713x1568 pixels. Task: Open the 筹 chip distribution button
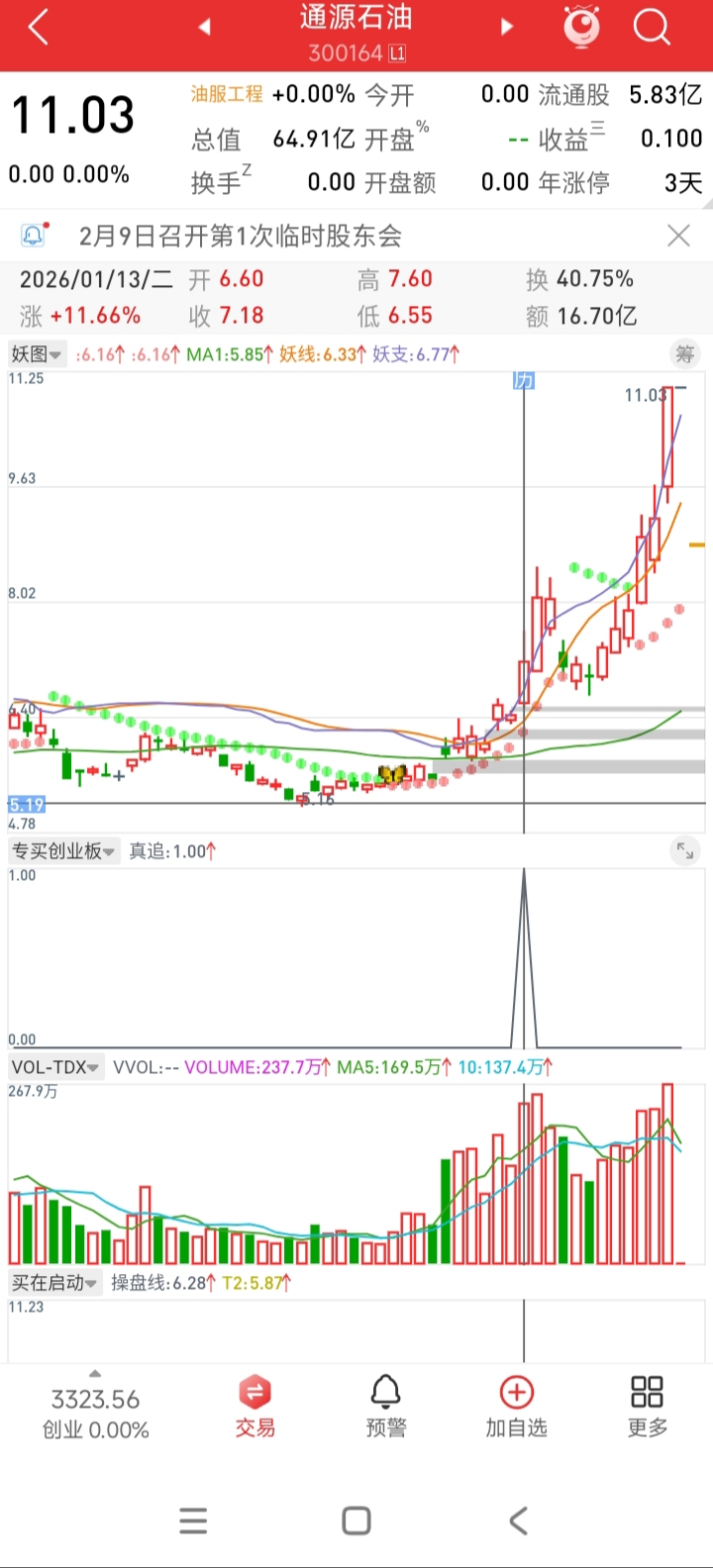(685, 354)
